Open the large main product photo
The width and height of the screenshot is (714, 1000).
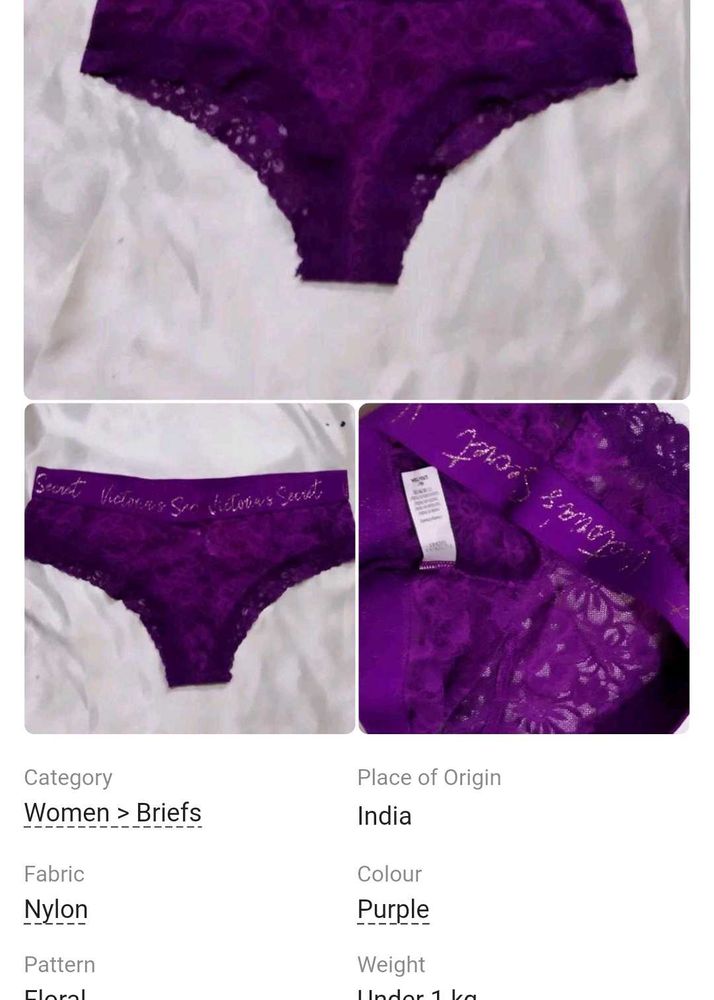[x=357, y=200]
